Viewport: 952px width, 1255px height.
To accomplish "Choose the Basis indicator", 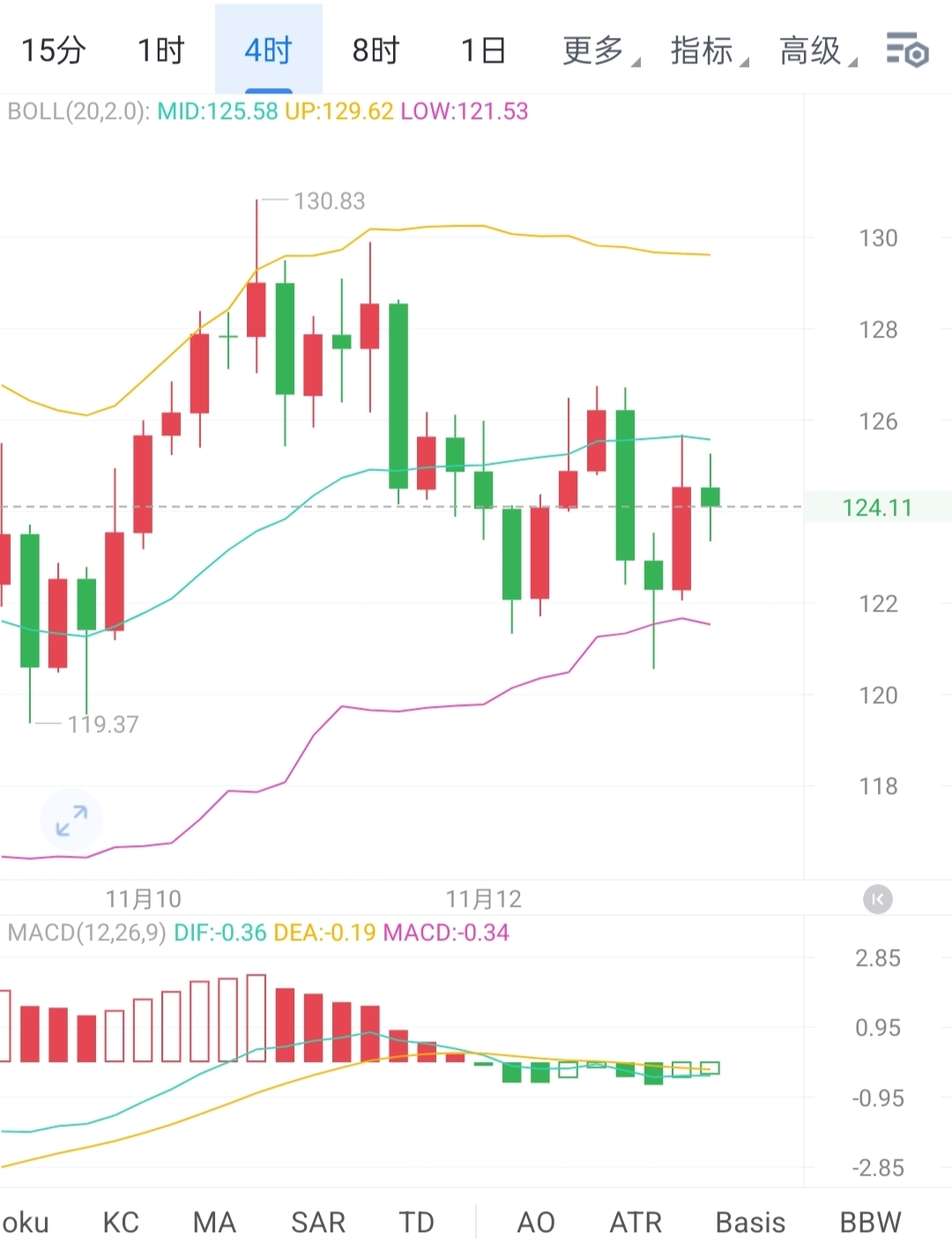I will click(750, 1222).
